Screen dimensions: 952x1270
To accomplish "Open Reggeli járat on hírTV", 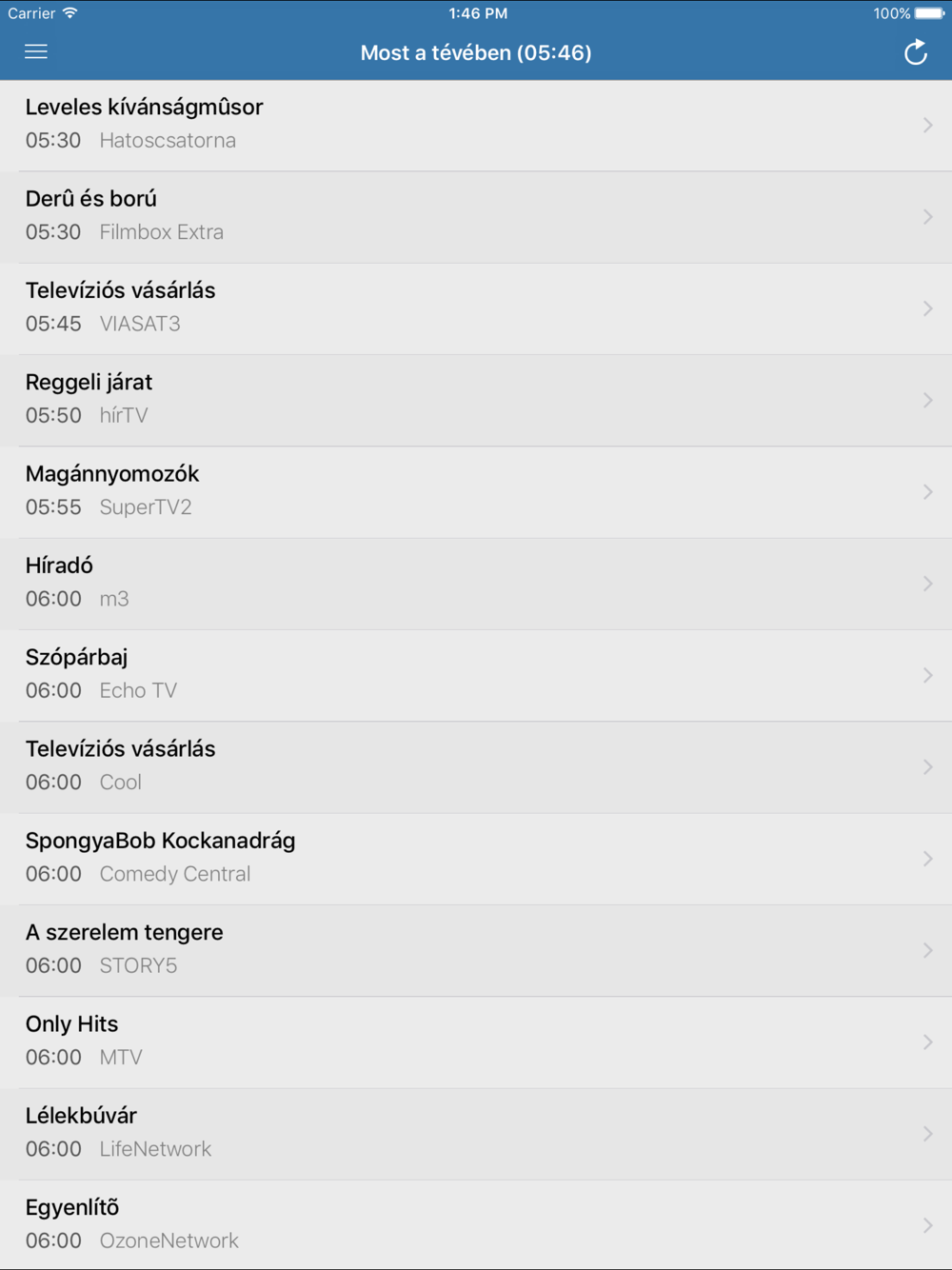I will [x=476, y=401].
